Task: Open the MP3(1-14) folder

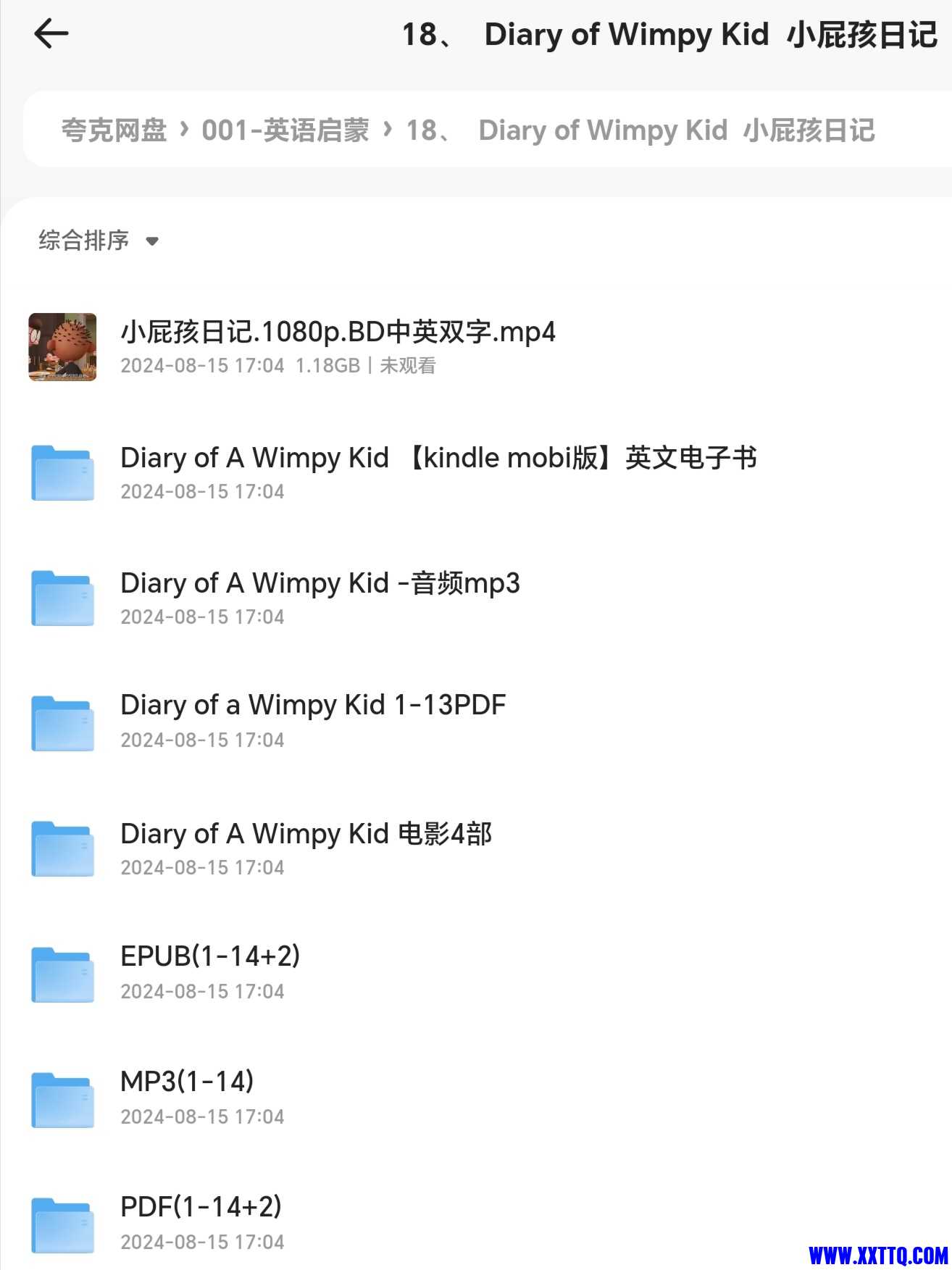Action: [187, 1082]
